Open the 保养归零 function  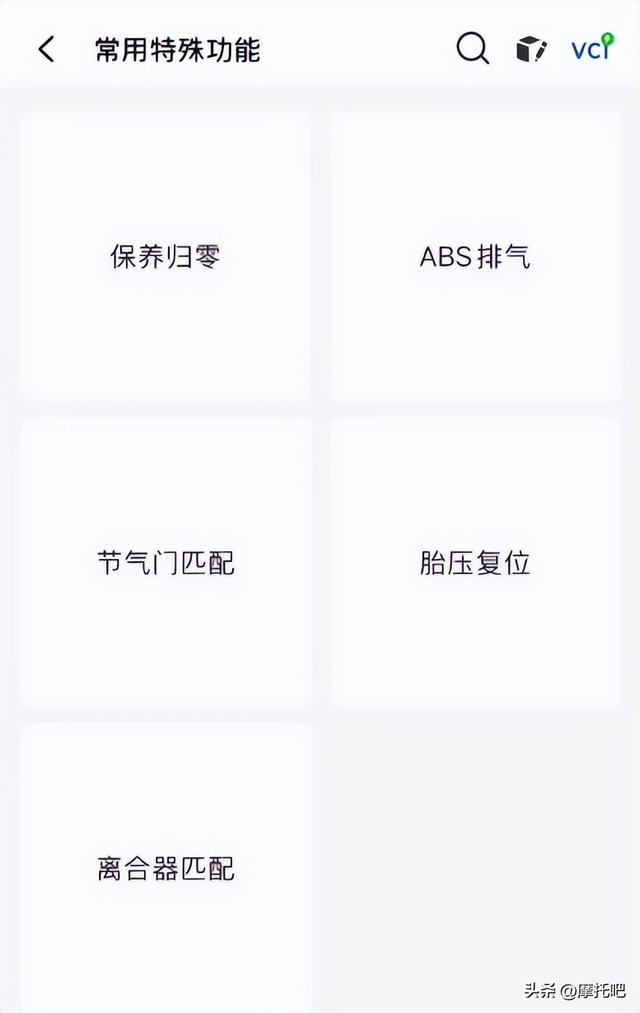point(166,256)
